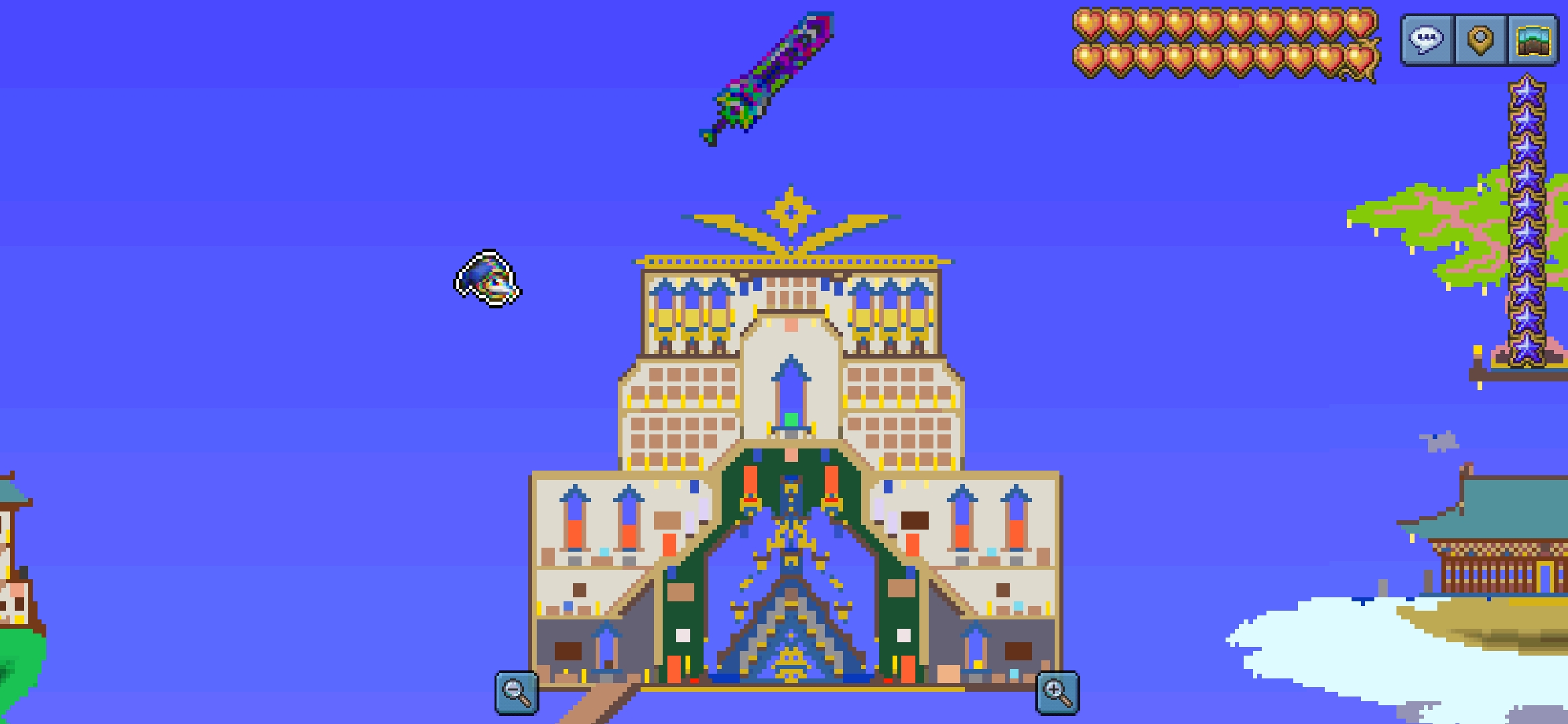Zoom out with the minus magnifier
The height and width of the screenshot is (724, 1568).
[517, 692]
